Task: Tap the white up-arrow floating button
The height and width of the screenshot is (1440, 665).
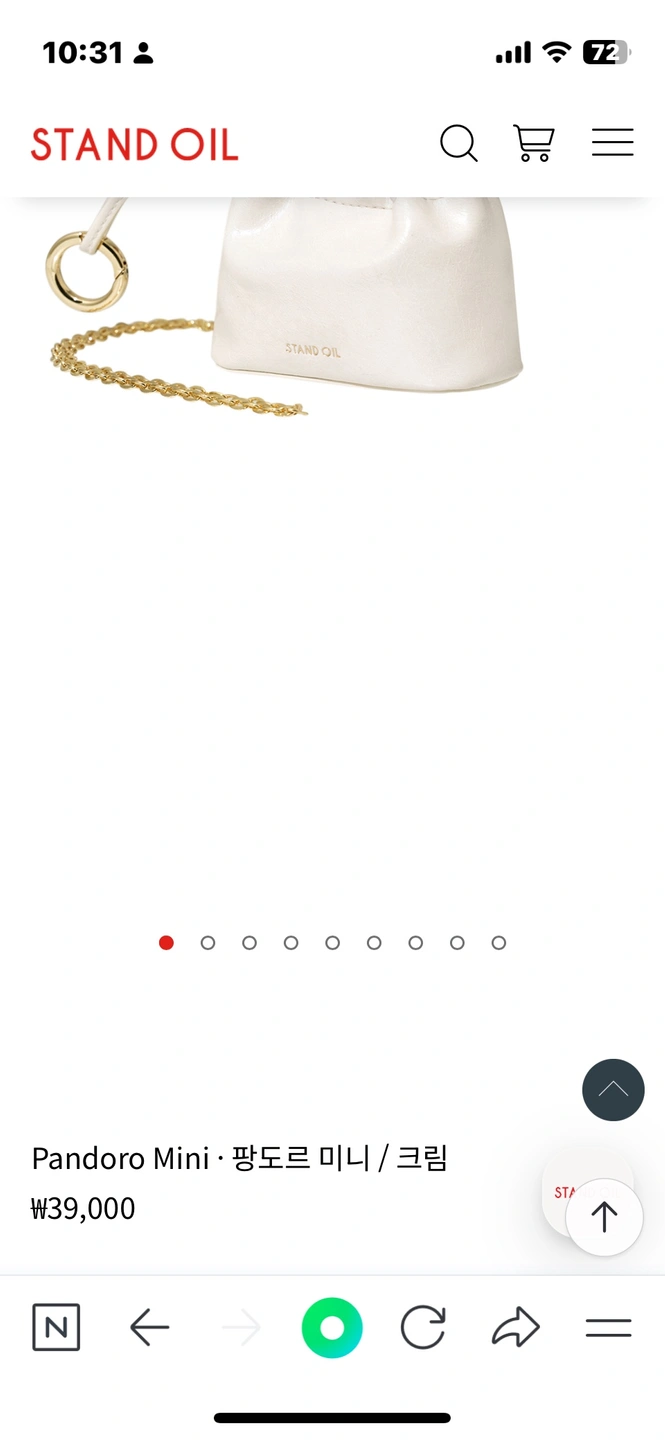Action: (x=604, y=1217)
